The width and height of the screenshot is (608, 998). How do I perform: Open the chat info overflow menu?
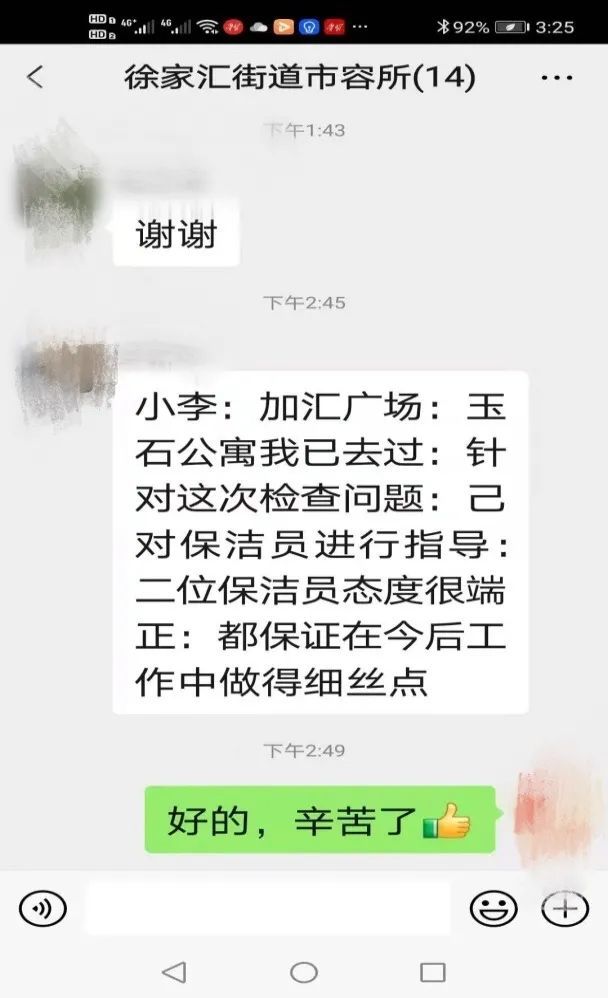pos(556,78)
